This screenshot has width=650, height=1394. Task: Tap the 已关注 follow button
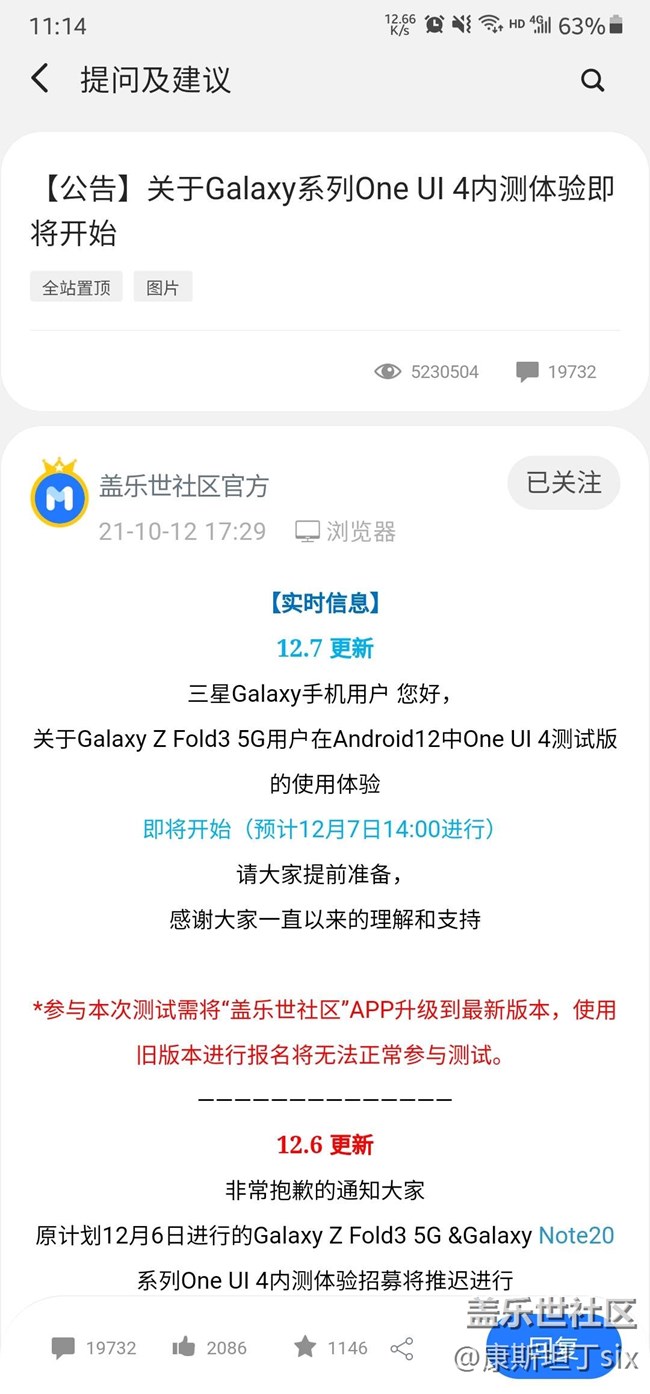coord(564,484)
